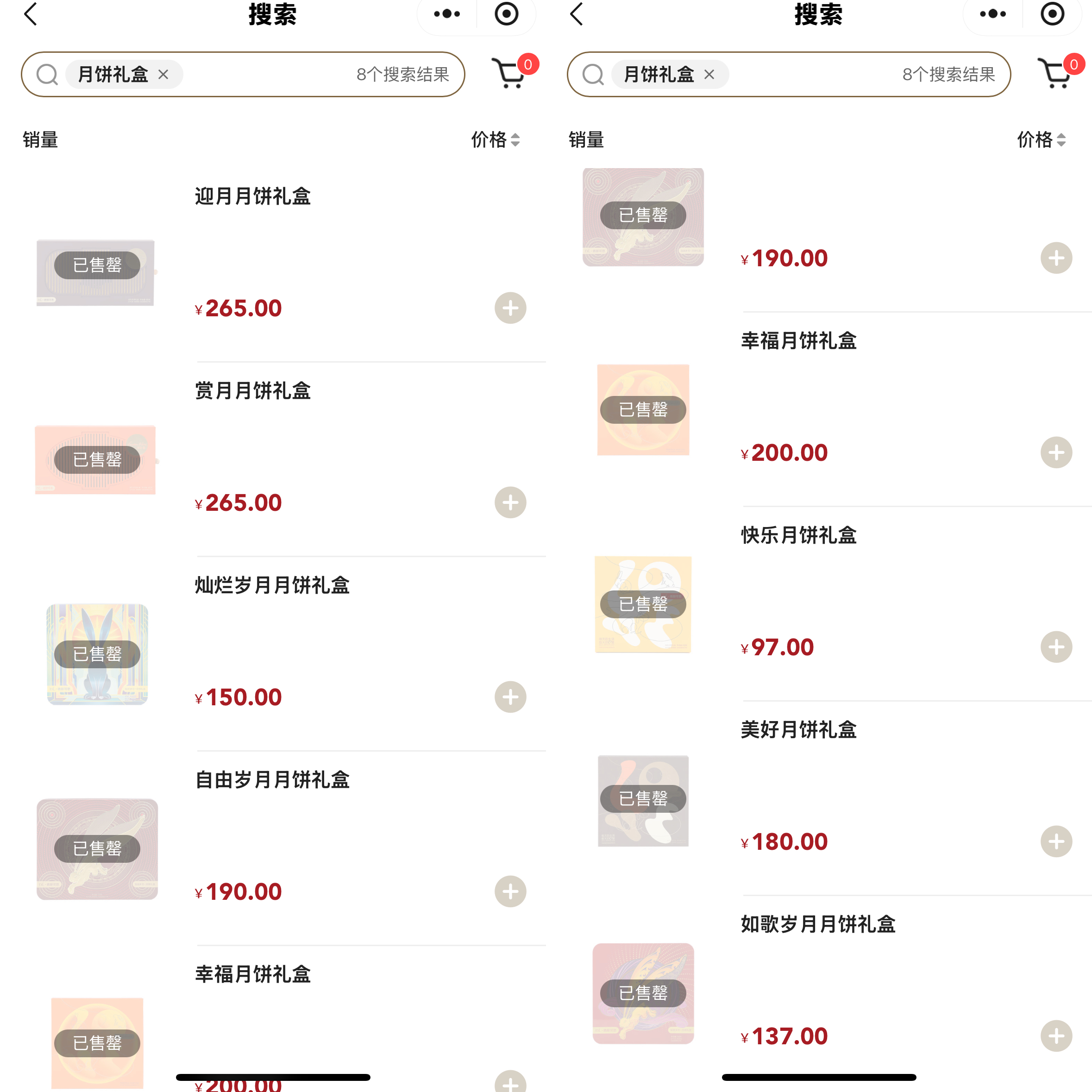Viewport: 1092px width, 1092px height.
Task: Add 快乐月饼礼盒 to the cart
Action: click(1056, 647)
